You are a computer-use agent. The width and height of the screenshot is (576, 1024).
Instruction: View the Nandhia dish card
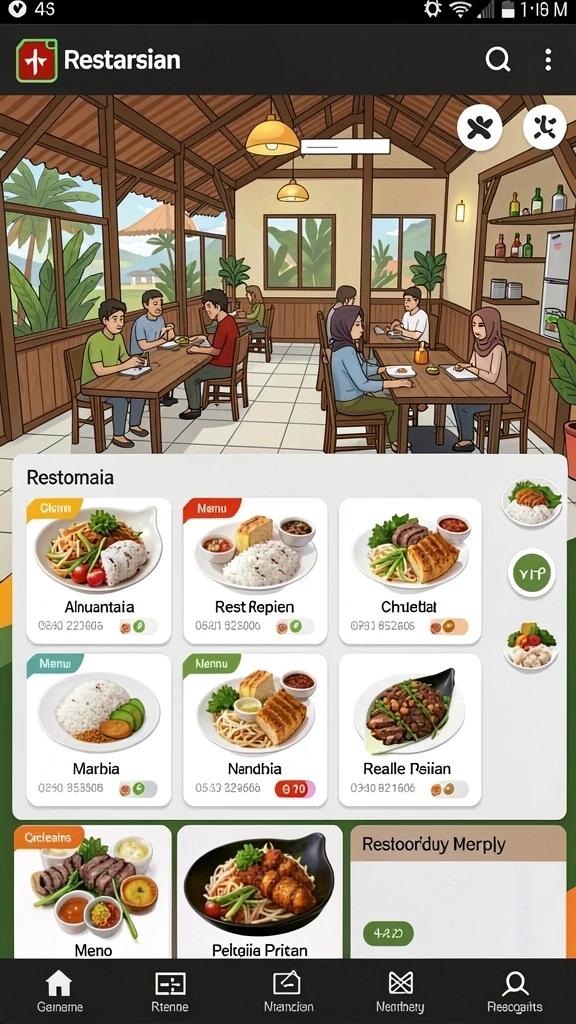coord(255,730)
